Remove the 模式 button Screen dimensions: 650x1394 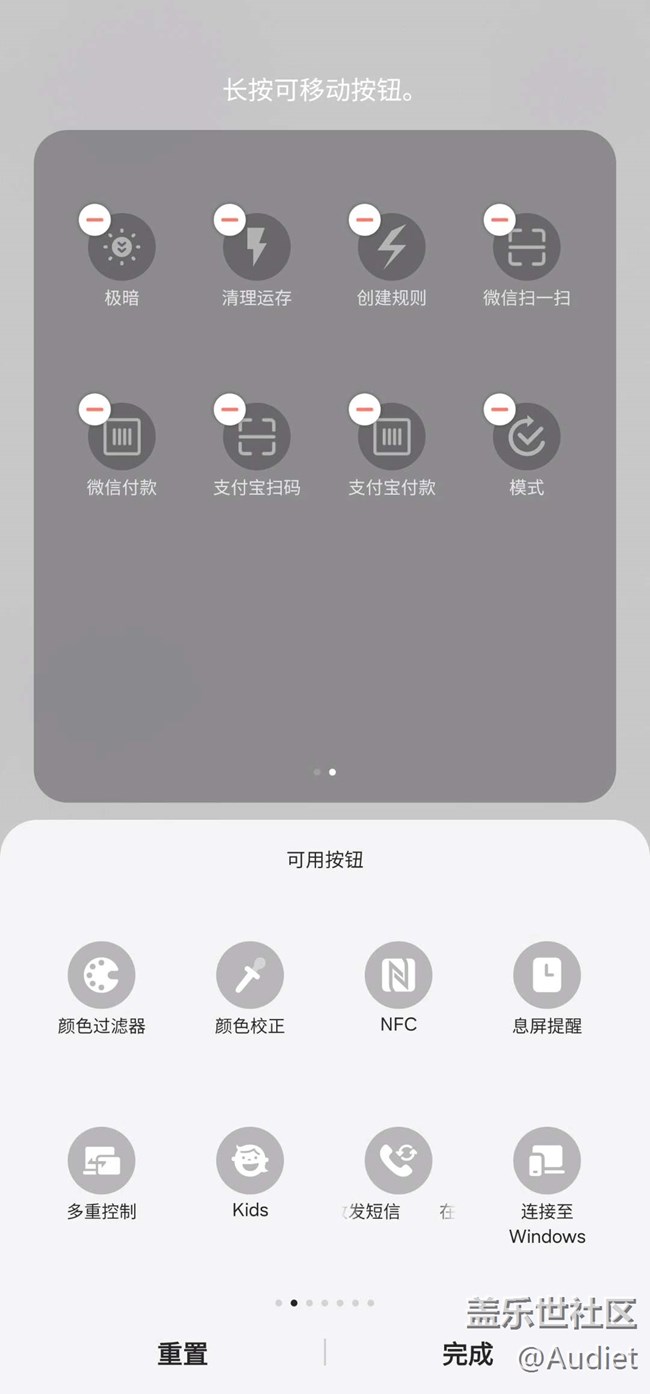499,408
